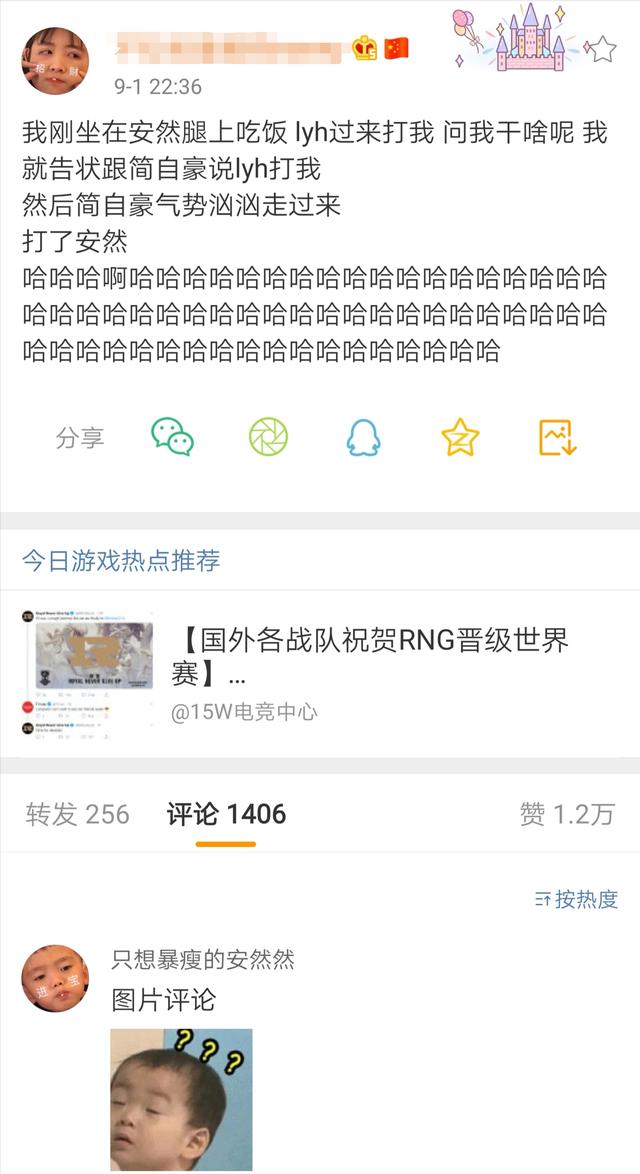Save post as image
This screenshot has height=1174, width=640.
click(558, 437)
